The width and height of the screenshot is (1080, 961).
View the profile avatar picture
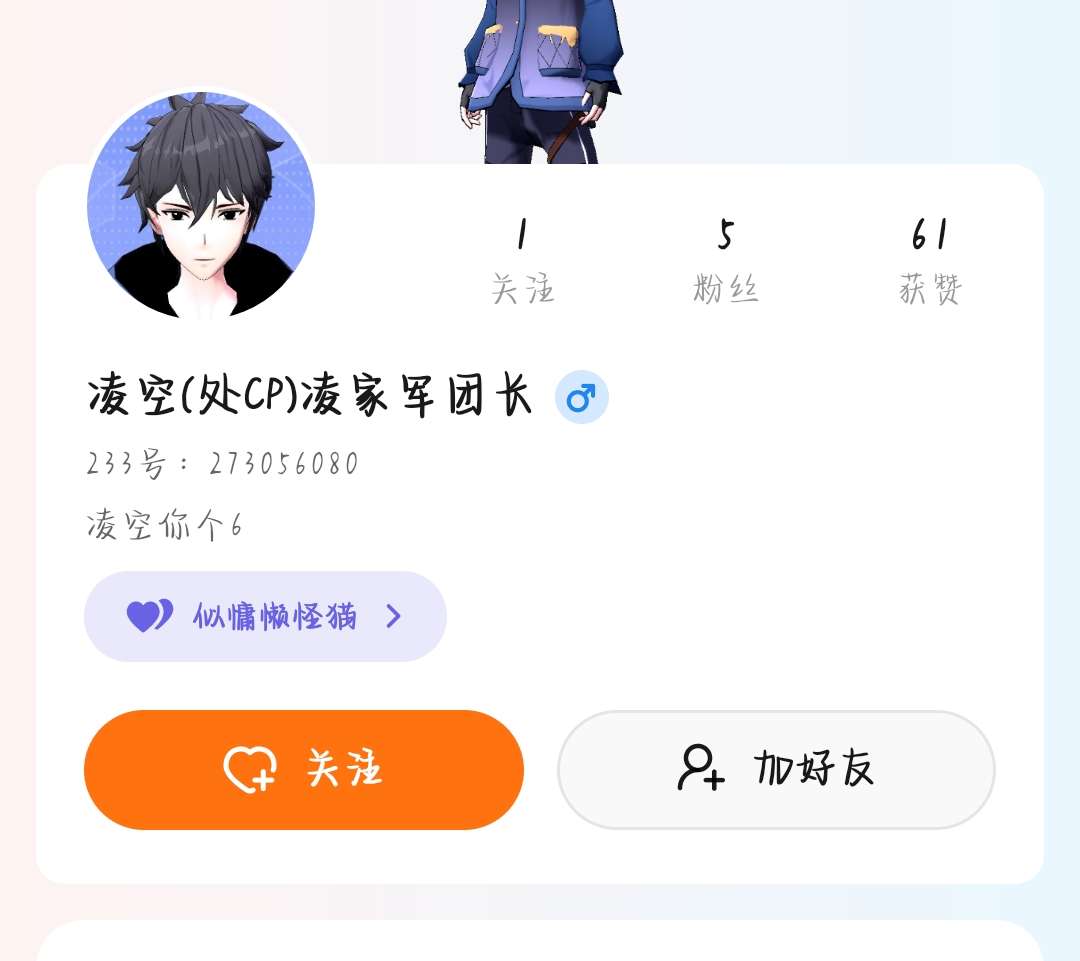pyautogui.click(x=201, y=205)
